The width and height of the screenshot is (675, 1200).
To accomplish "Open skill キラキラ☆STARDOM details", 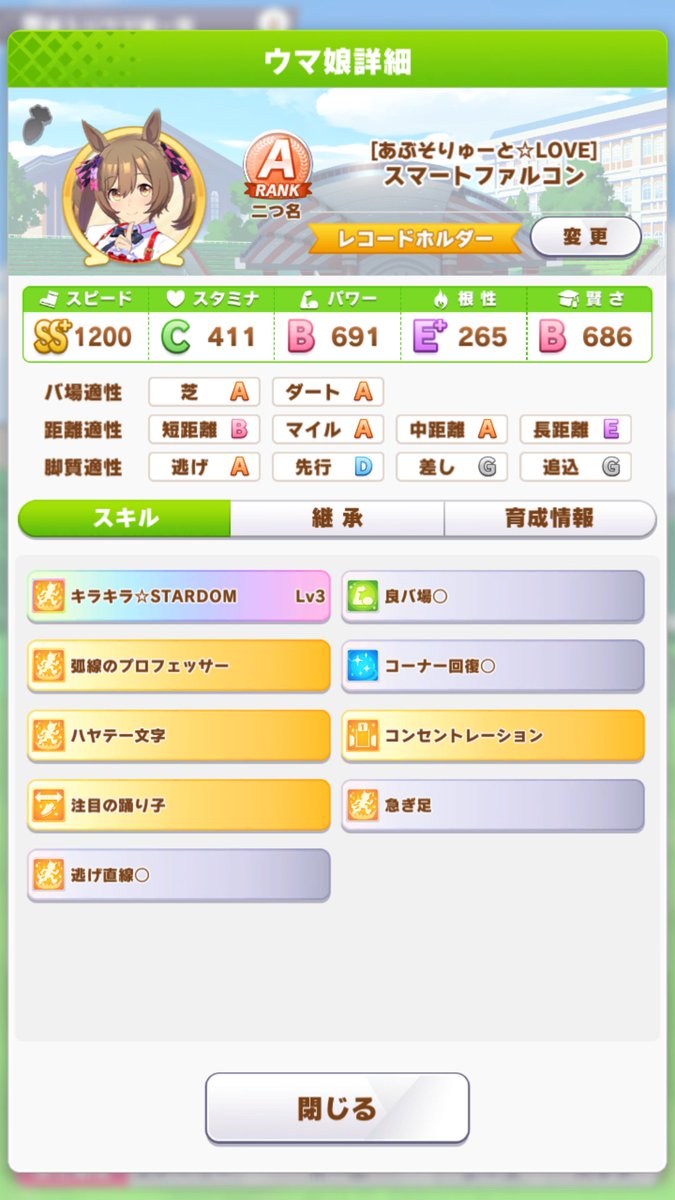I will (179, 597).
